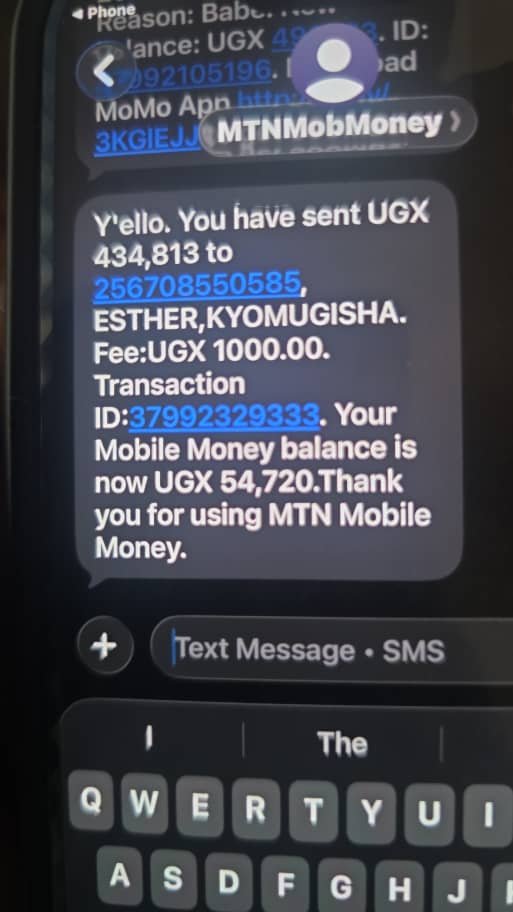Return to the Phone app
The height and width of the screenshot is (912, 513).
pyautogui.click(x=103, y=10)
